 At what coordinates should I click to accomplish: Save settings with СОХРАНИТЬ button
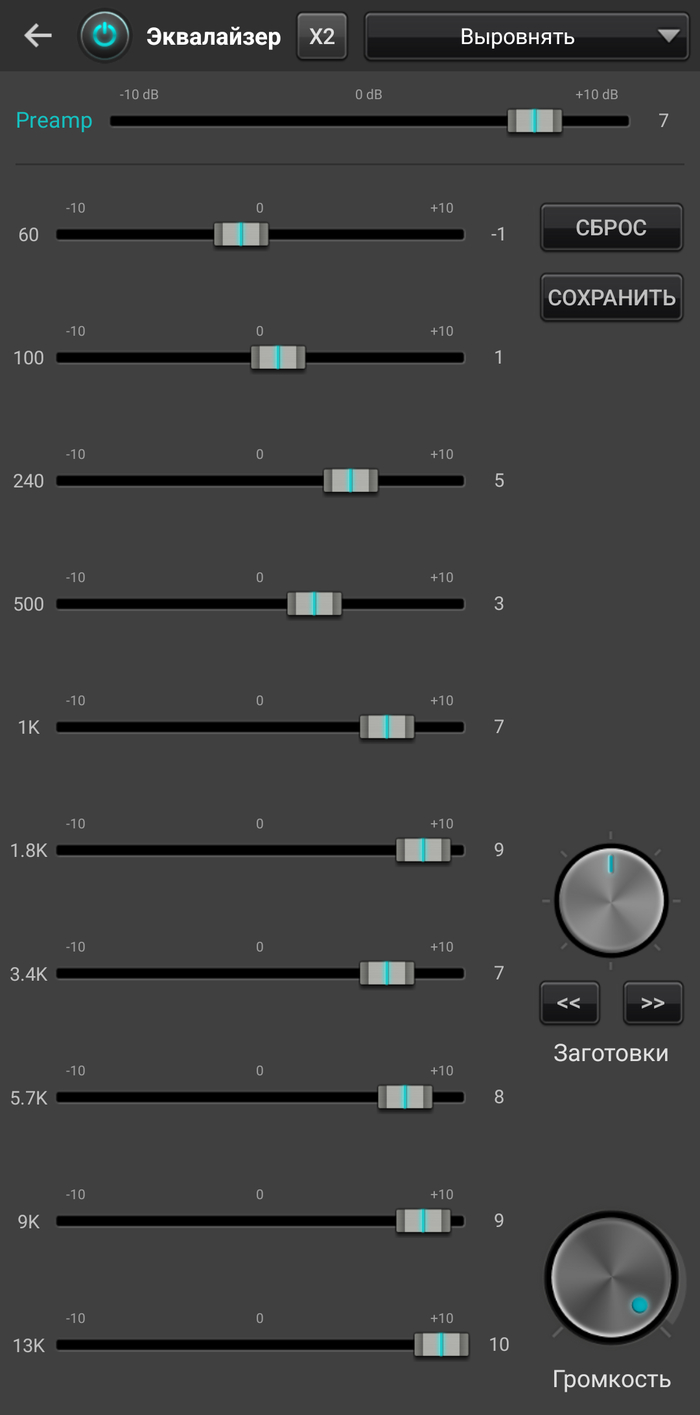pos(611,298)
